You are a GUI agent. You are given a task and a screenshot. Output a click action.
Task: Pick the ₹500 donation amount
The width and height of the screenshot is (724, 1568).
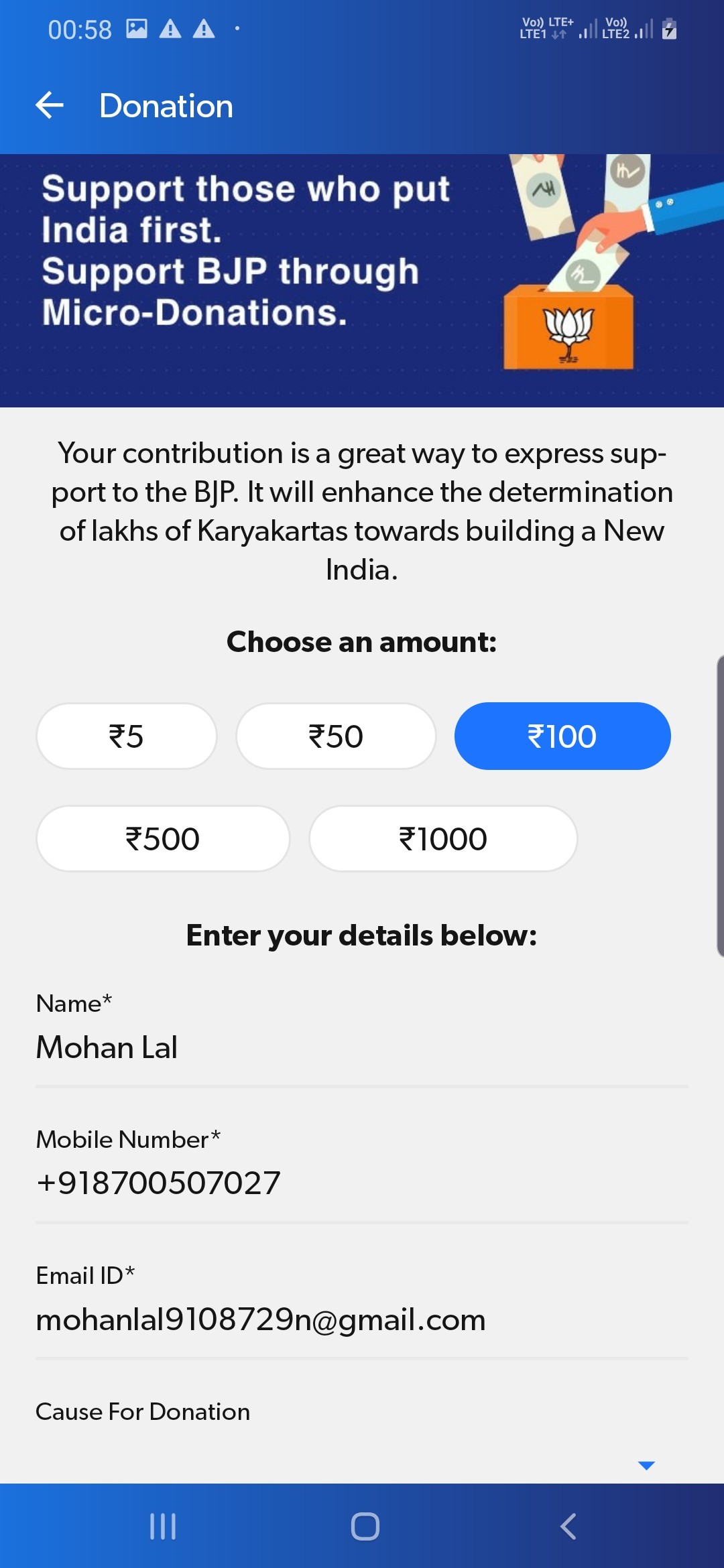click(x=163, y=838)
